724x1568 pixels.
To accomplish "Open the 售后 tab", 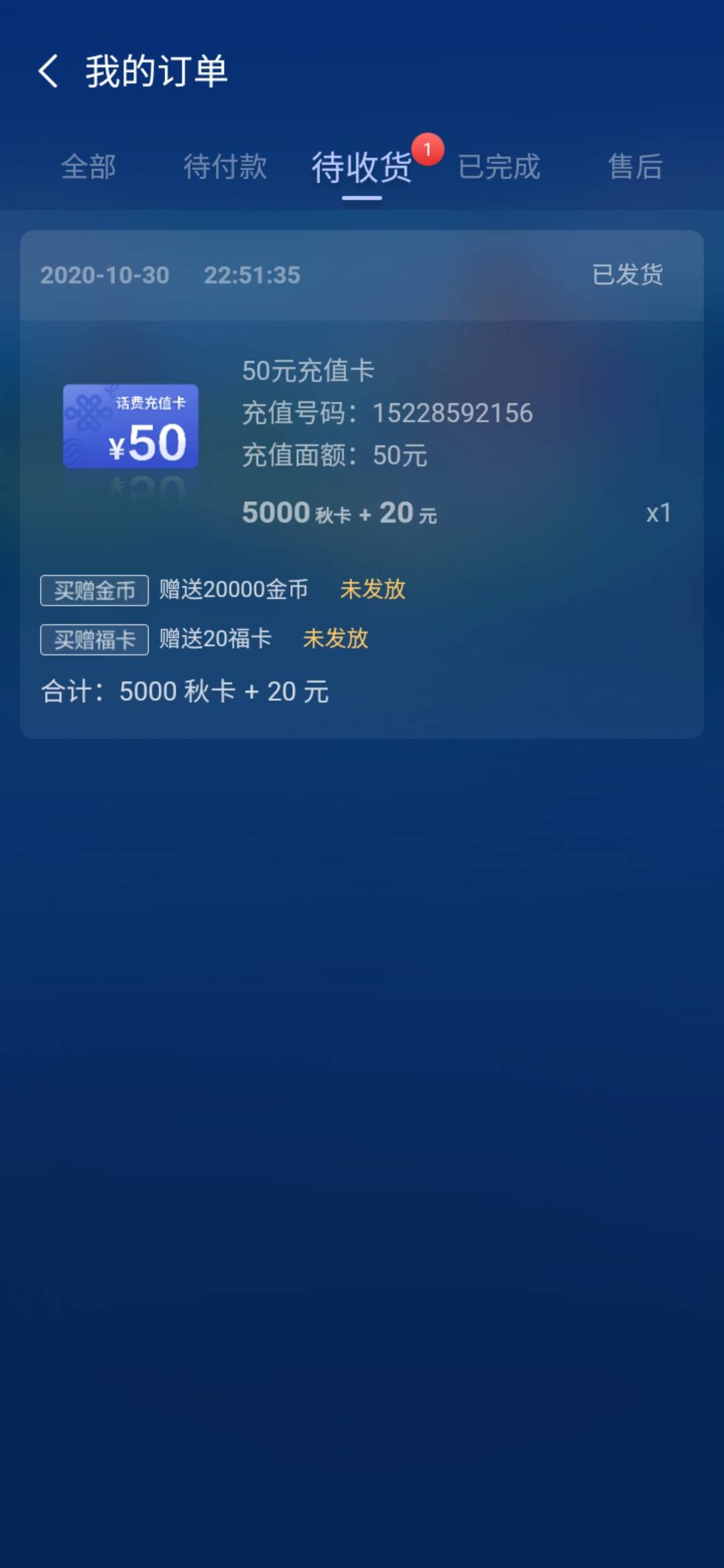I will click(x=633, y=168).
